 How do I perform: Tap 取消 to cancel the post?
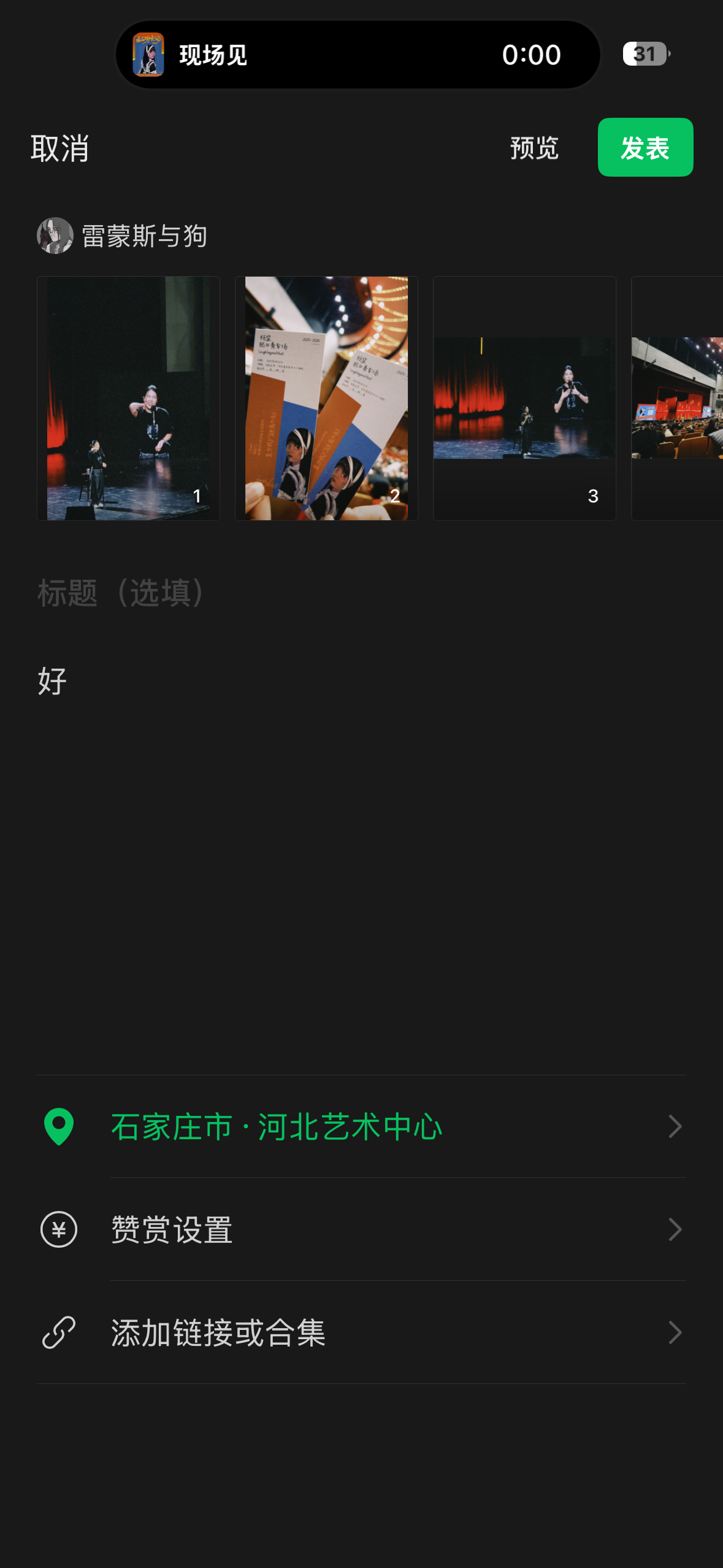tap(59, 148)
